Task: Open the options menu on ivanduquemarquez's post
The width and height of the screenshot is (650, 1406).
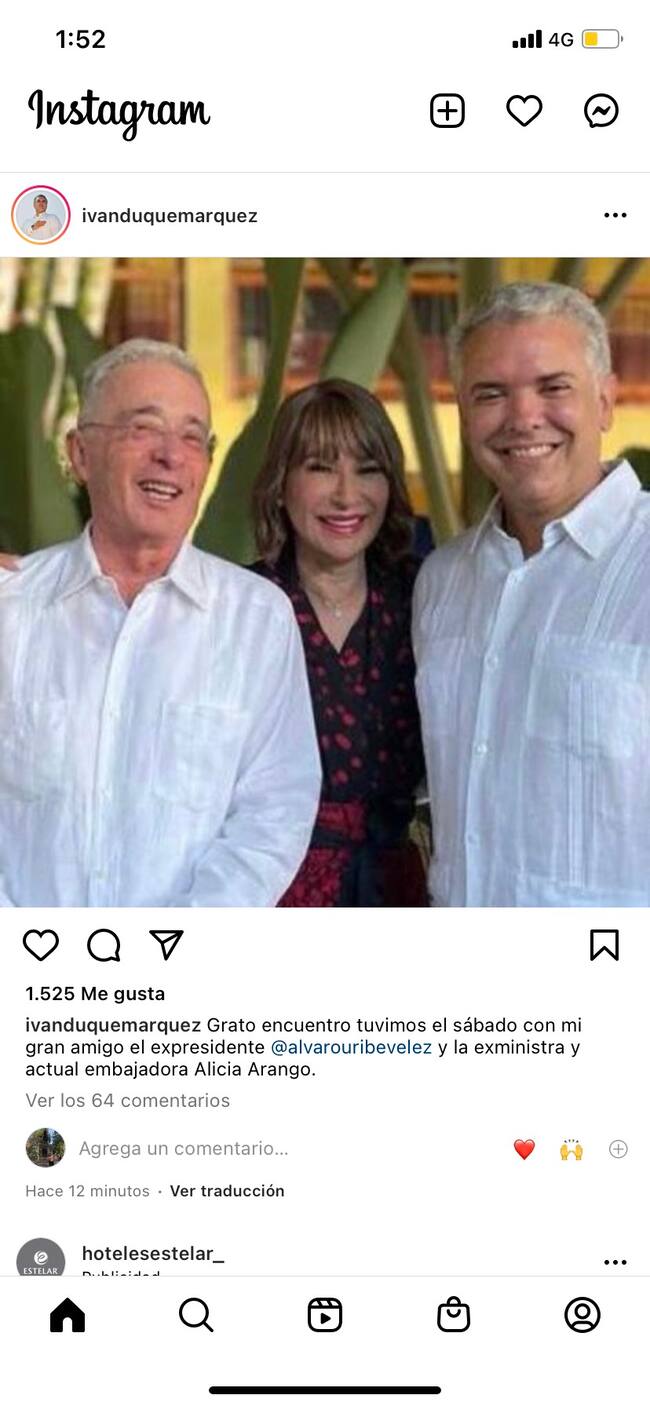Action: (615, 215)
